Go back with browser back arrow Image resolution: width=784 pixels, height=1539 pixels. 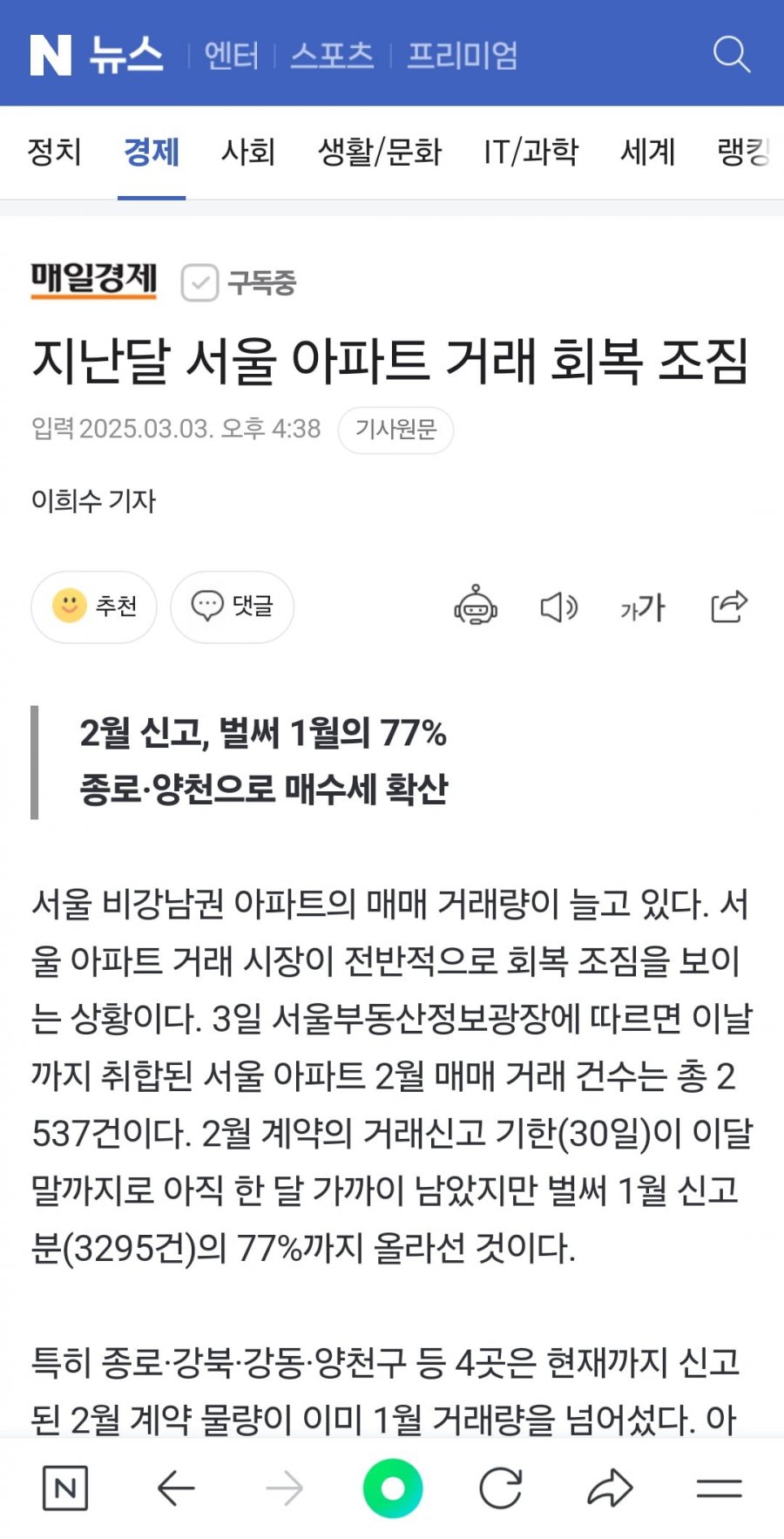pyautogui.click(x=175, y=1488)
